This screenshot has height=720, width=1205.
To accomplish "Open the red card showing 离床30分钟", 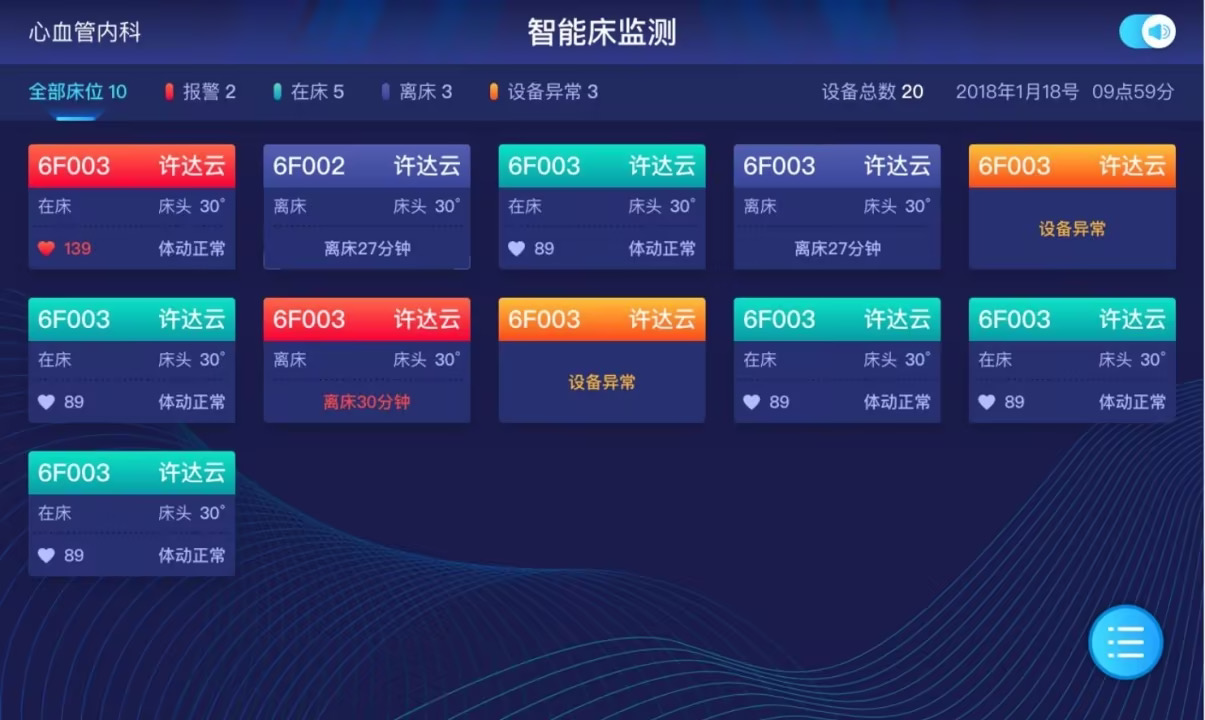I will click(x=366, y=360).
